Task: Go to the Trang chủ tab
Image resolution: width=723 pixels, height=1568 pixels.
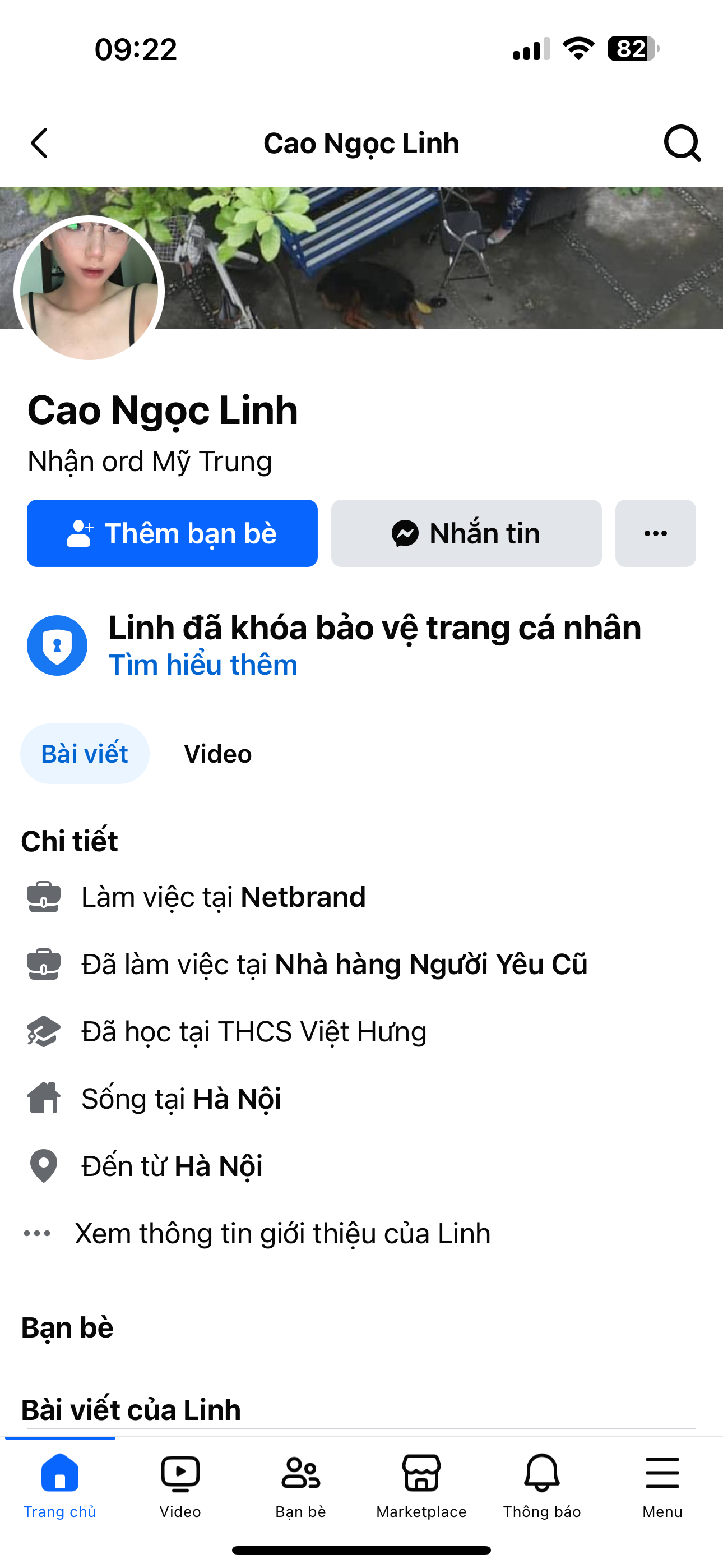Action: [x=59, y=1484]
